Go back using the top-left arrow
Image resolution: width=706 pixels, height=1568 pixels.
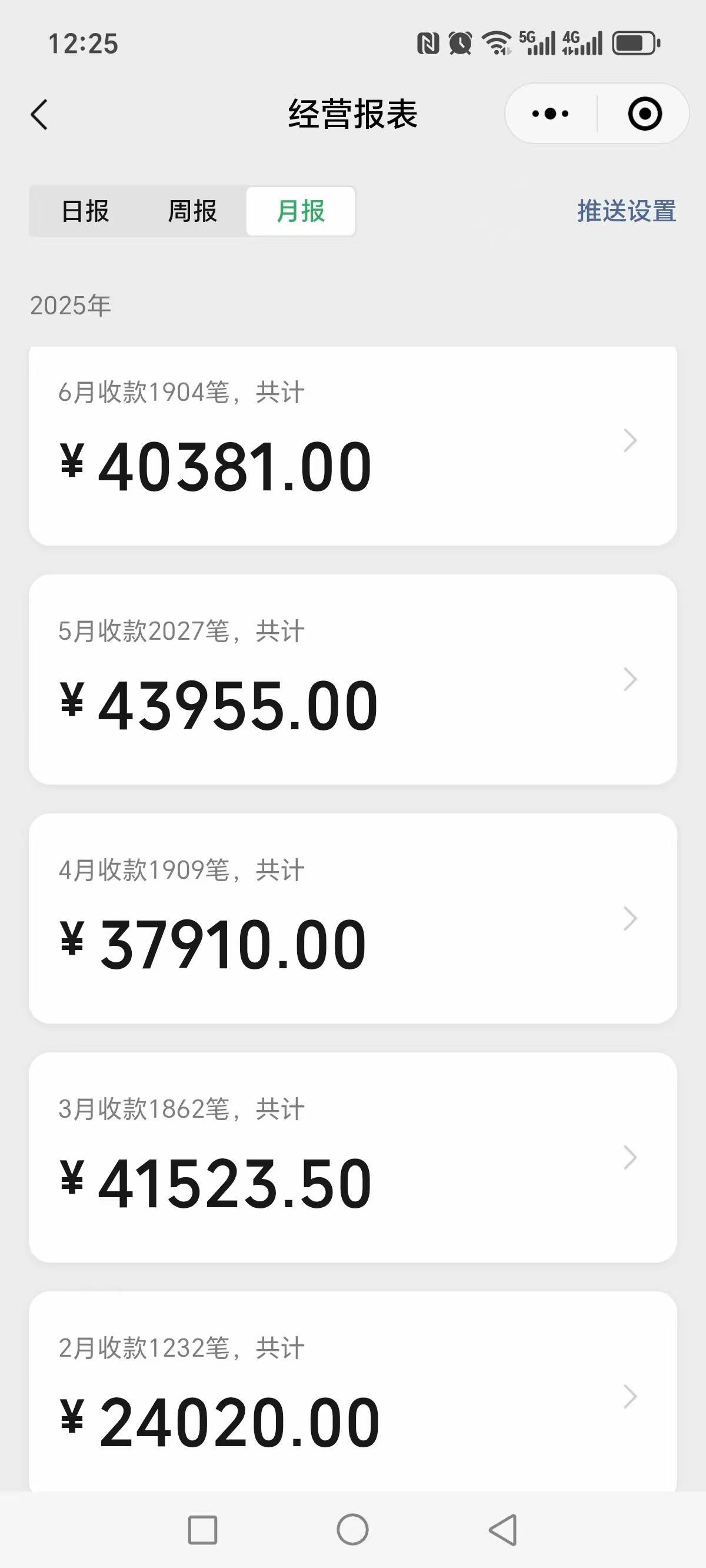click(x=39, y=114)
